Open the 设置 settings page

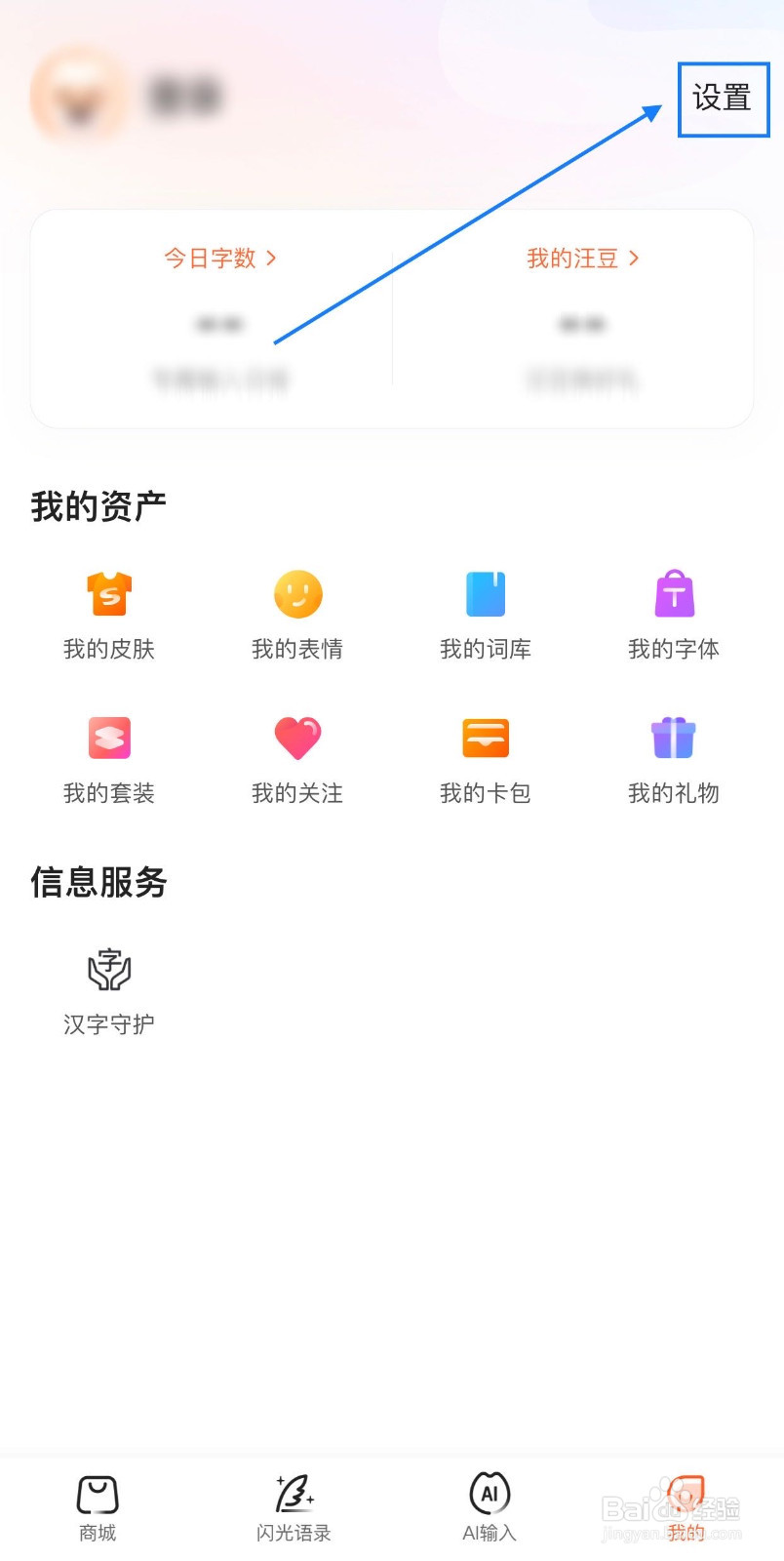(x=723, y=97)
